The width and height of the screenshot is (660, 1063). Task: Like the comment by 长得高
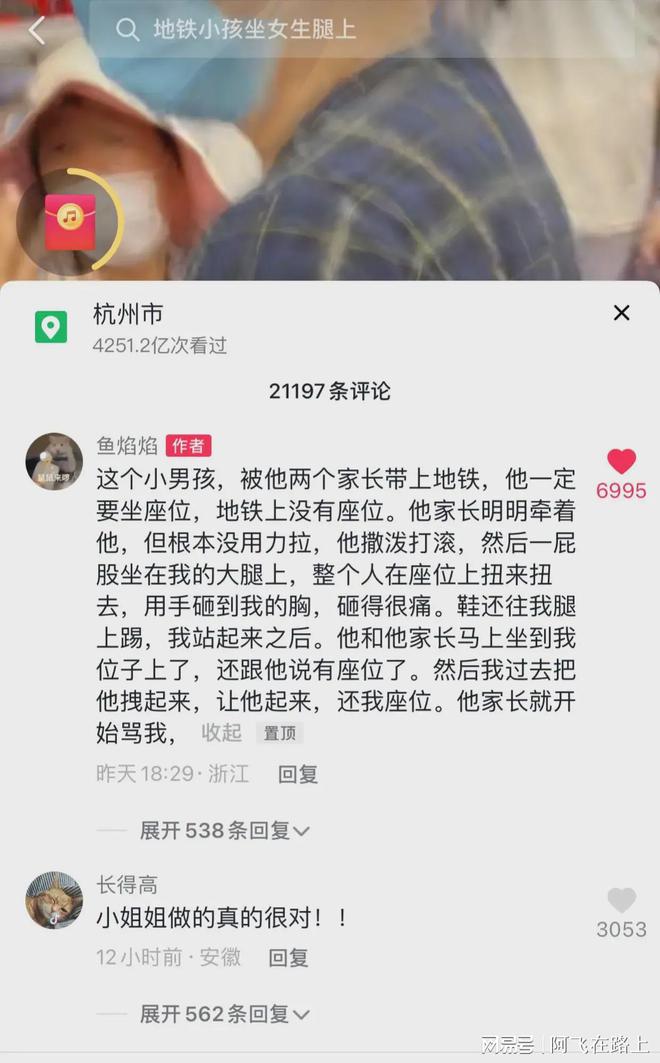click(621, 901)
